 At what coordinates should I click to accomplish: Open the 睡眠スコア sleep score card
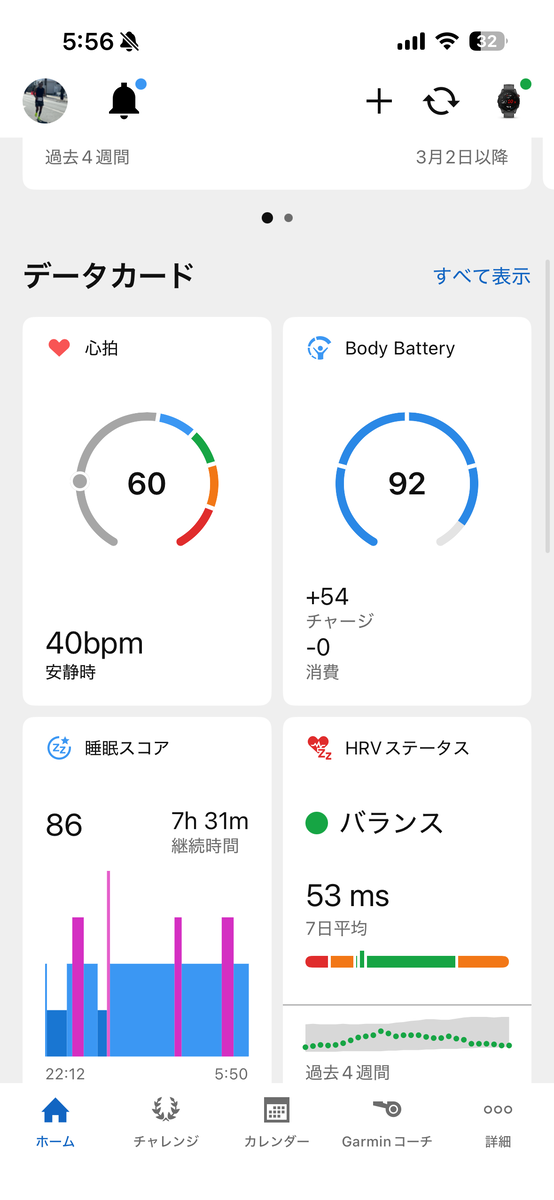(147, 900)
